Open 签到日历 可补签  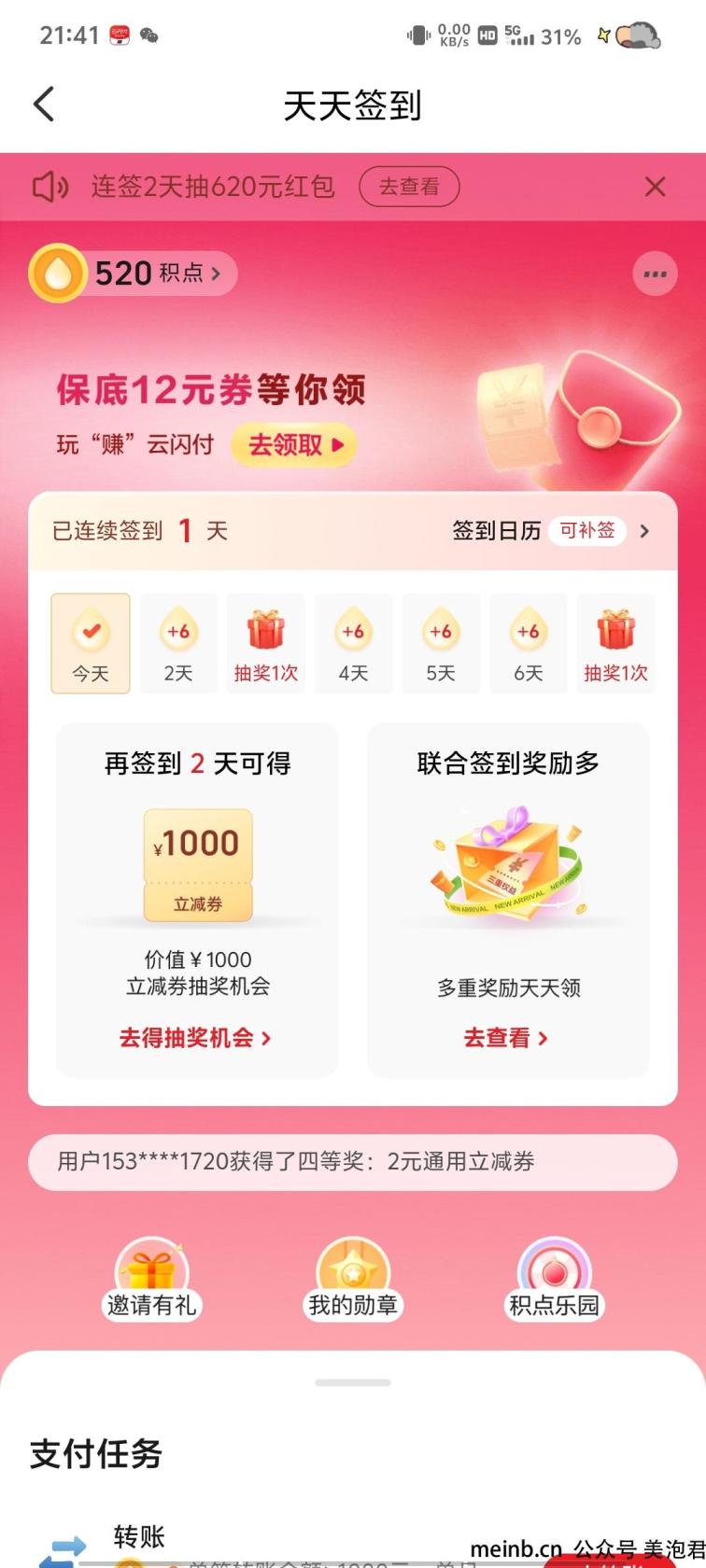[x=551, y=531]
